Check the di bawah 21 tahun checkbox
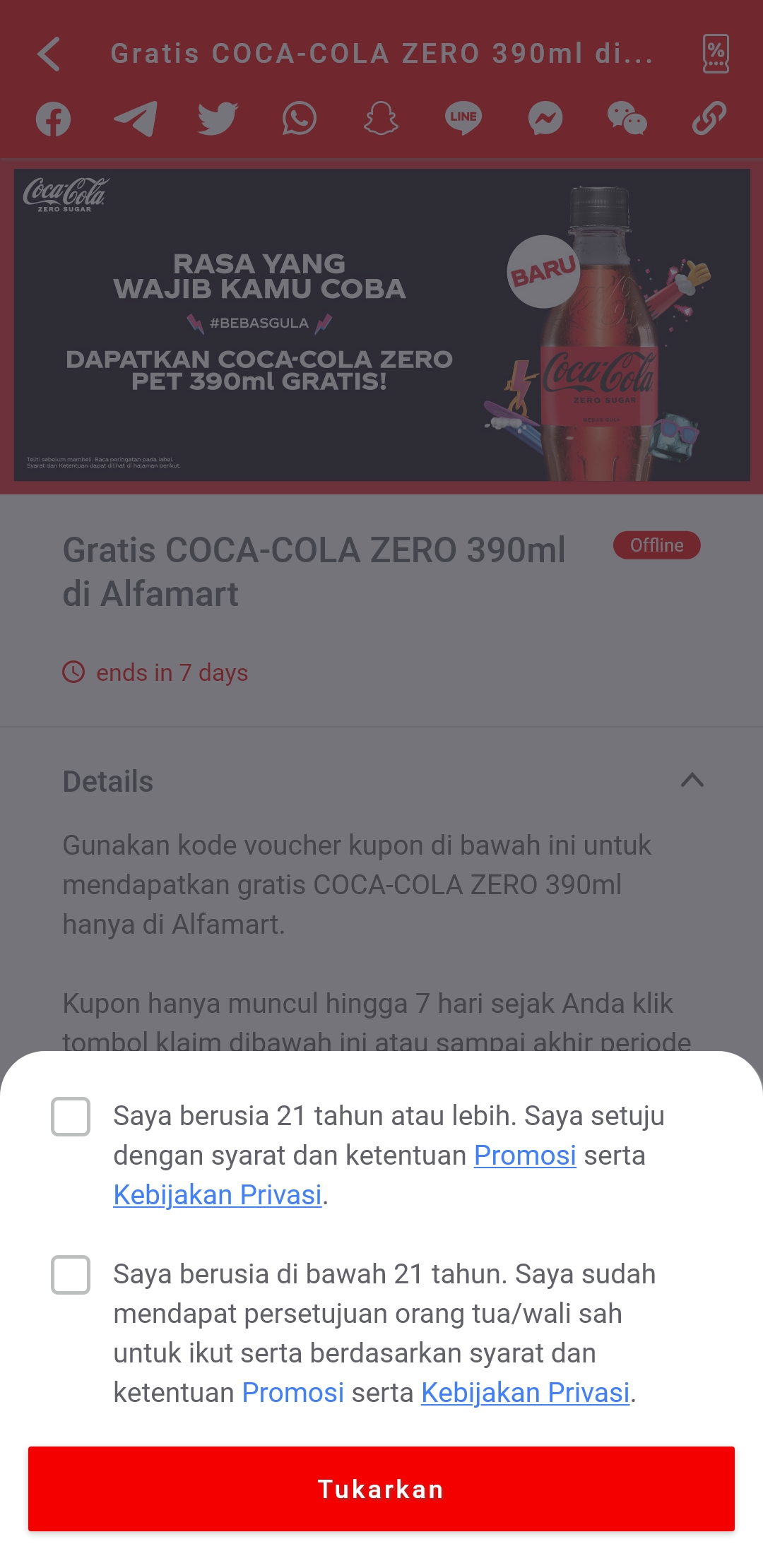The image size is (763, 1568). coord(71,1275)
